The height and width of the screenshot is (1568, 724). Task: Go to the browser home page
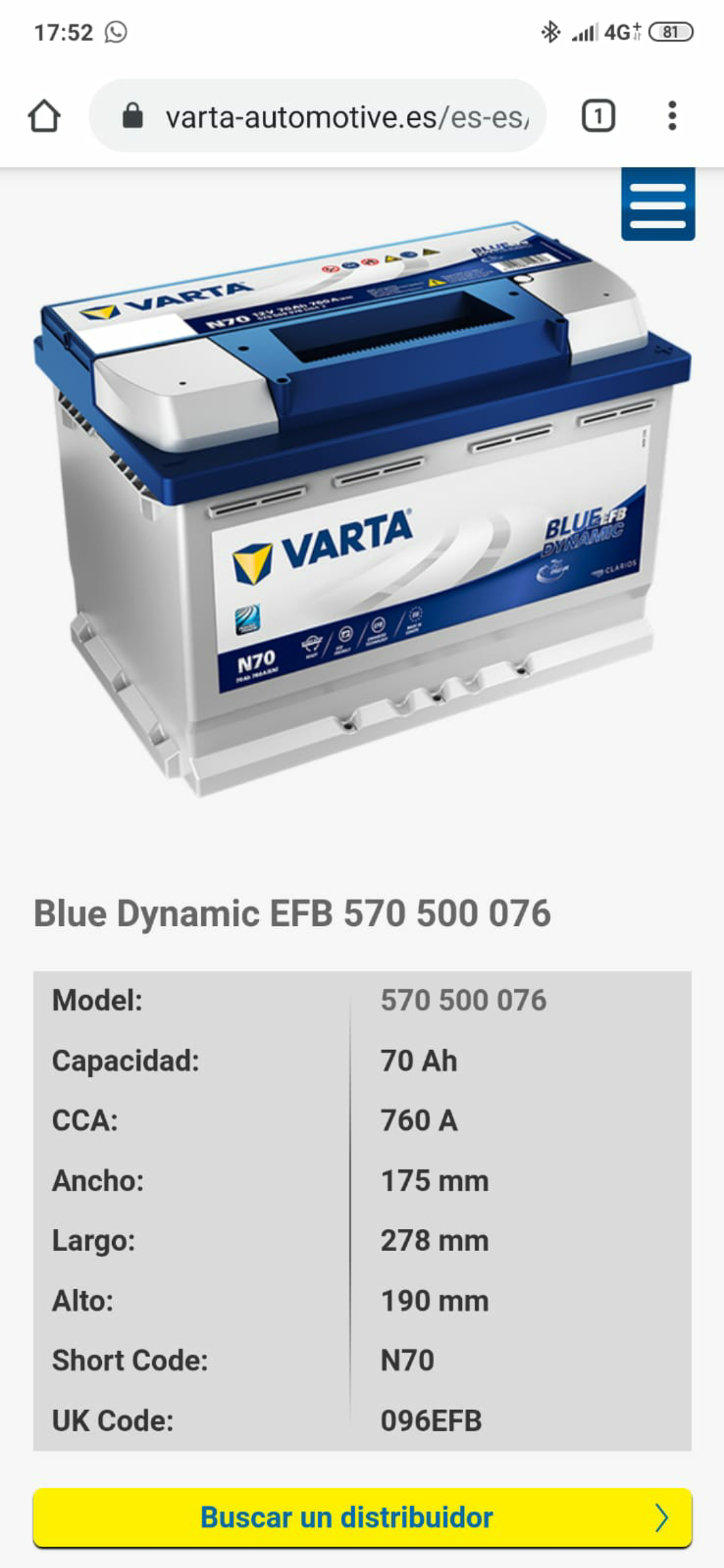click(44, 117)
